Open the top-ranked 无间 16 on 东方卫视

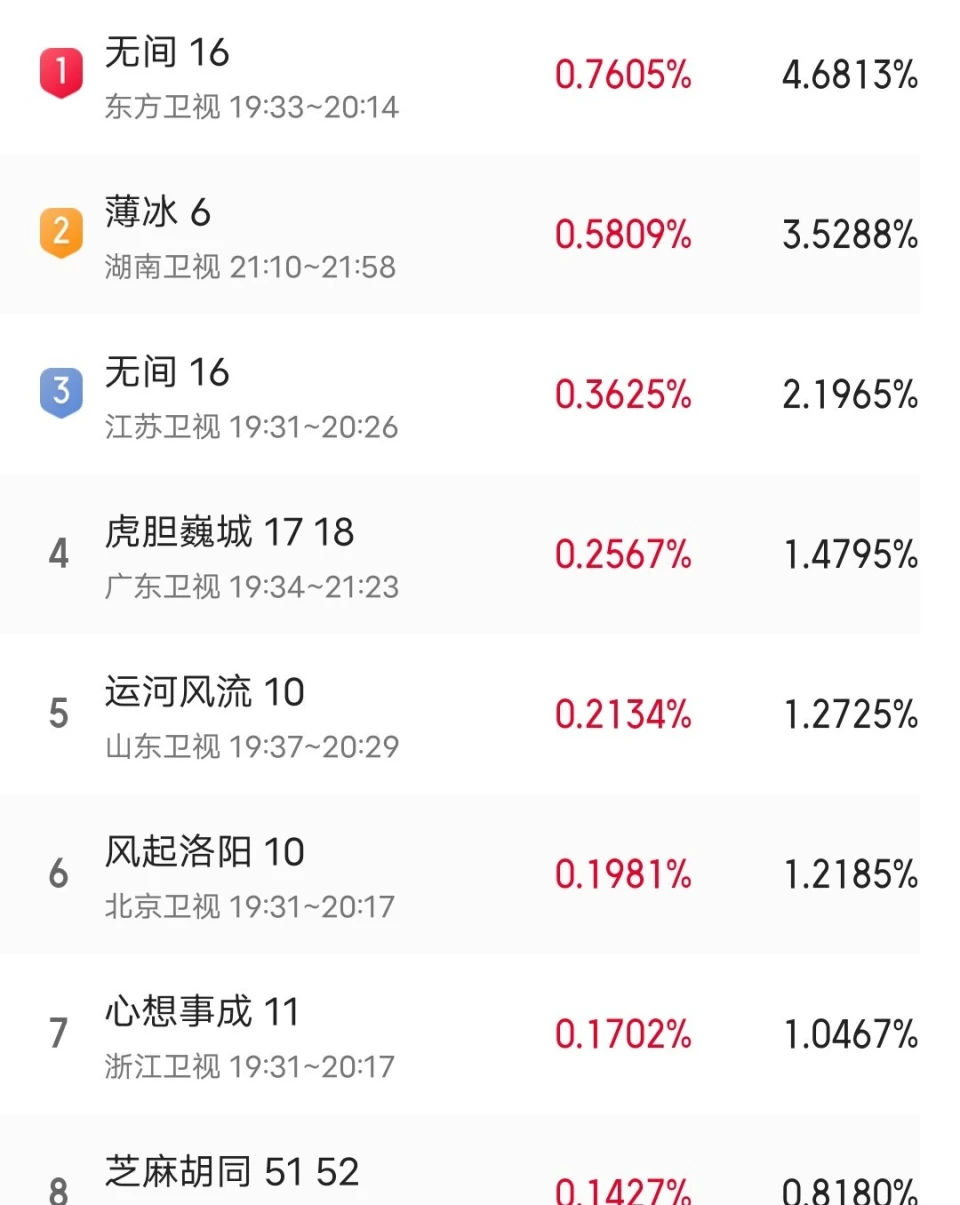point(168,52)
